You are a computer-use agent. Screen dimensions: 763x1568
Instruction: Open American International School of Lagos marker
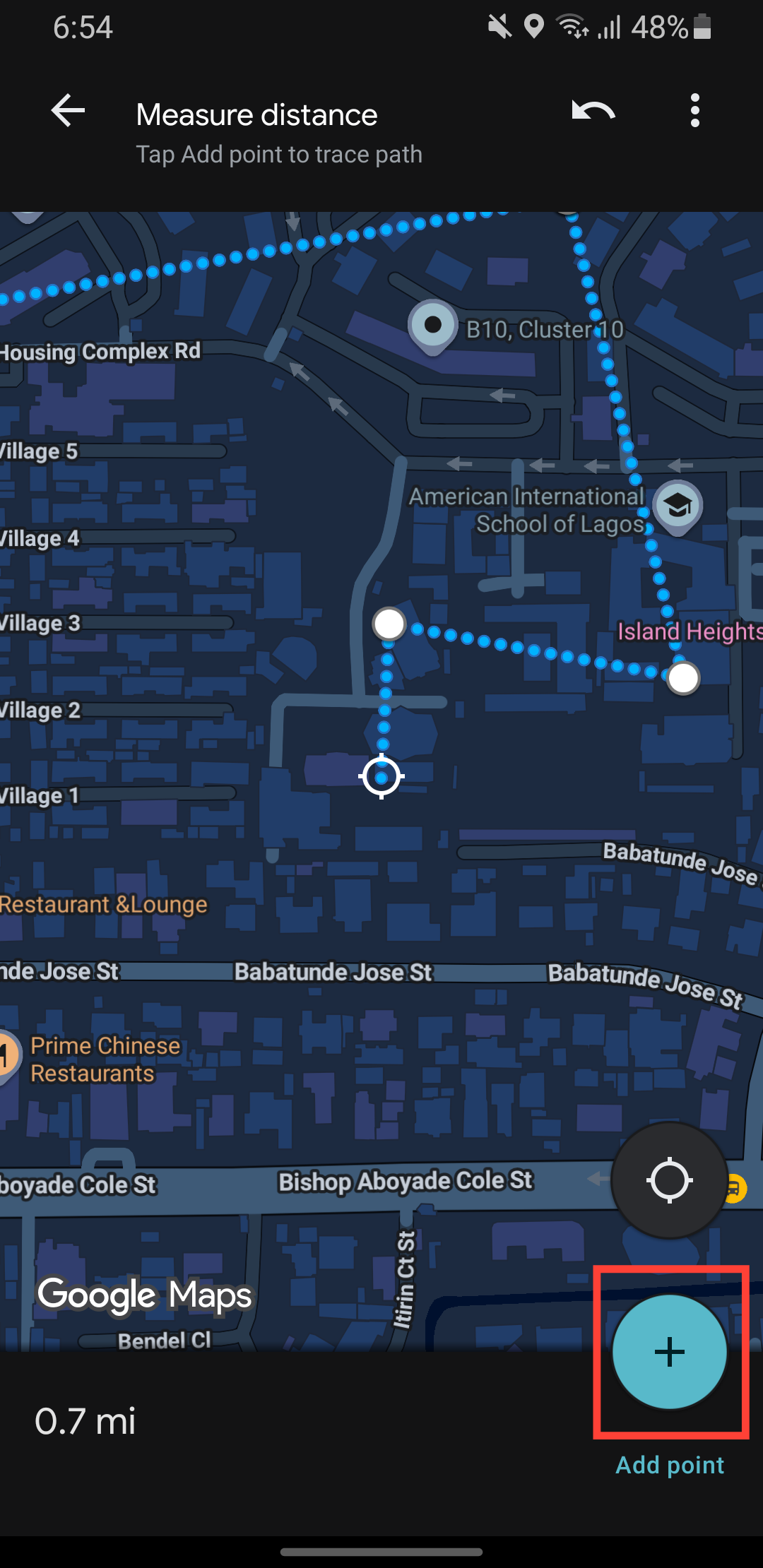(678, 506)
